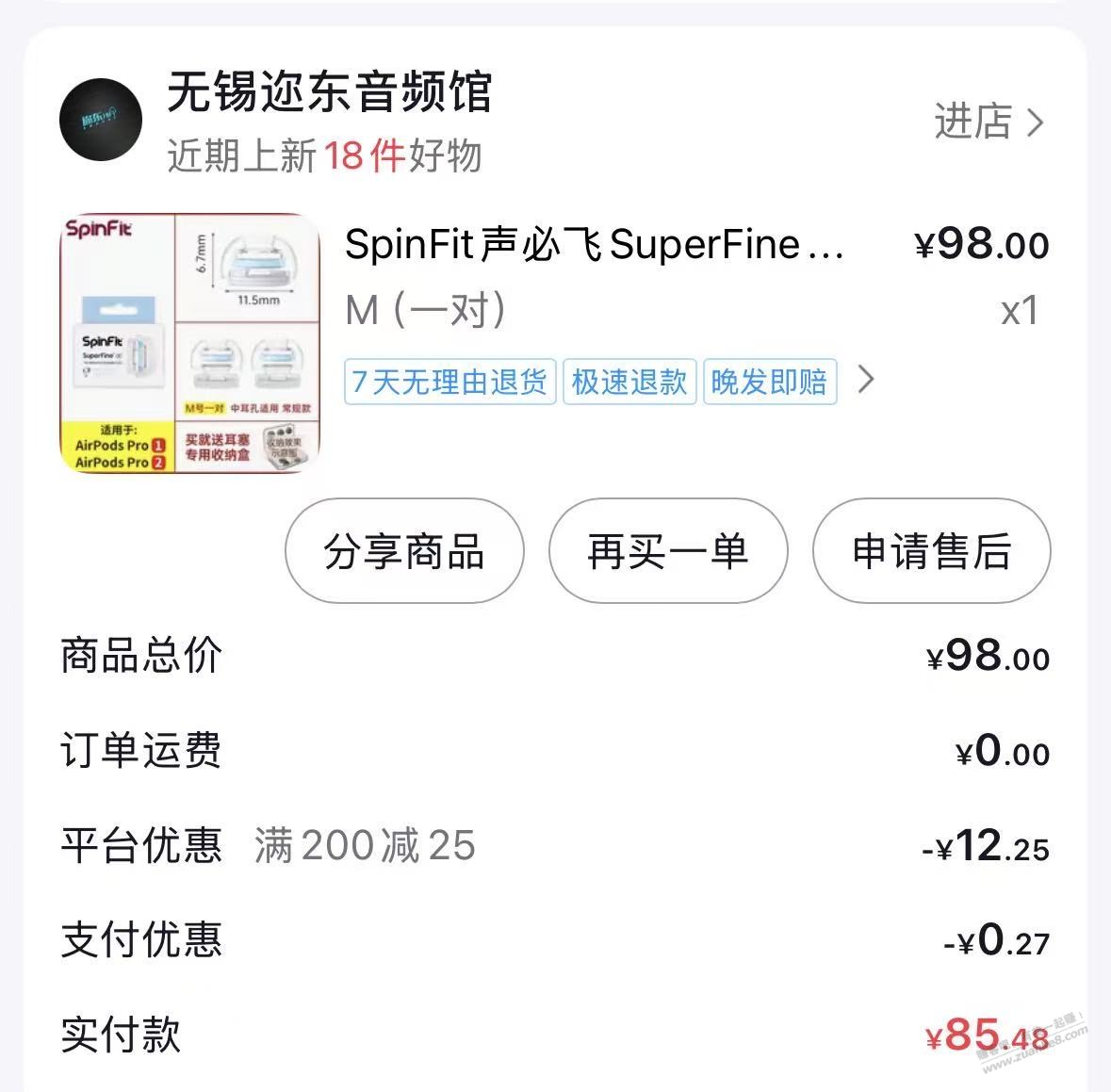Open the SpinFit SuperFine product title
This screenshot has height=1092, width=1111.
[594, 245]
